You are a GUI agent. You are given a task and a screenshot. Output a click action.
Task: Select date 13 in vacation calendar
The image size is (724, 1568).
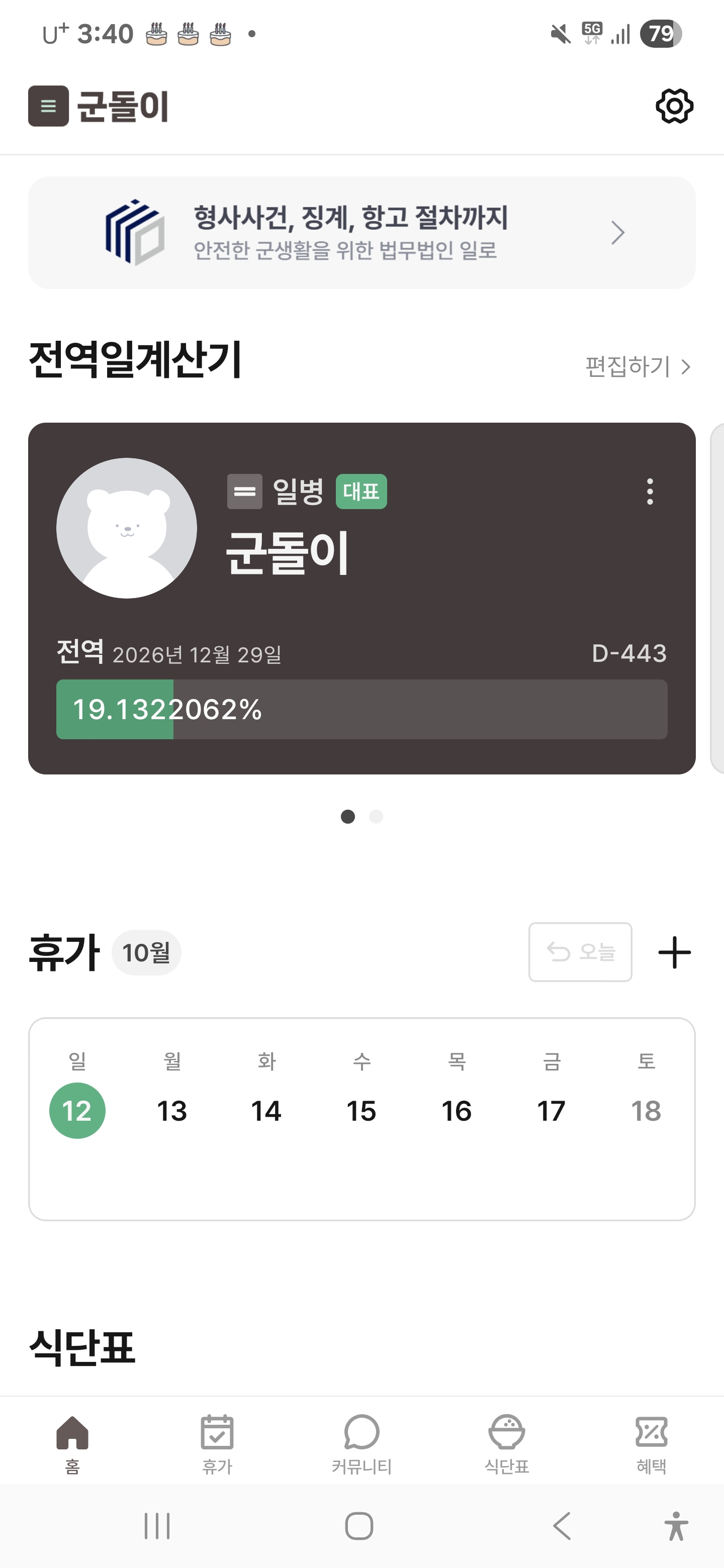click(x=172, y=1111)
